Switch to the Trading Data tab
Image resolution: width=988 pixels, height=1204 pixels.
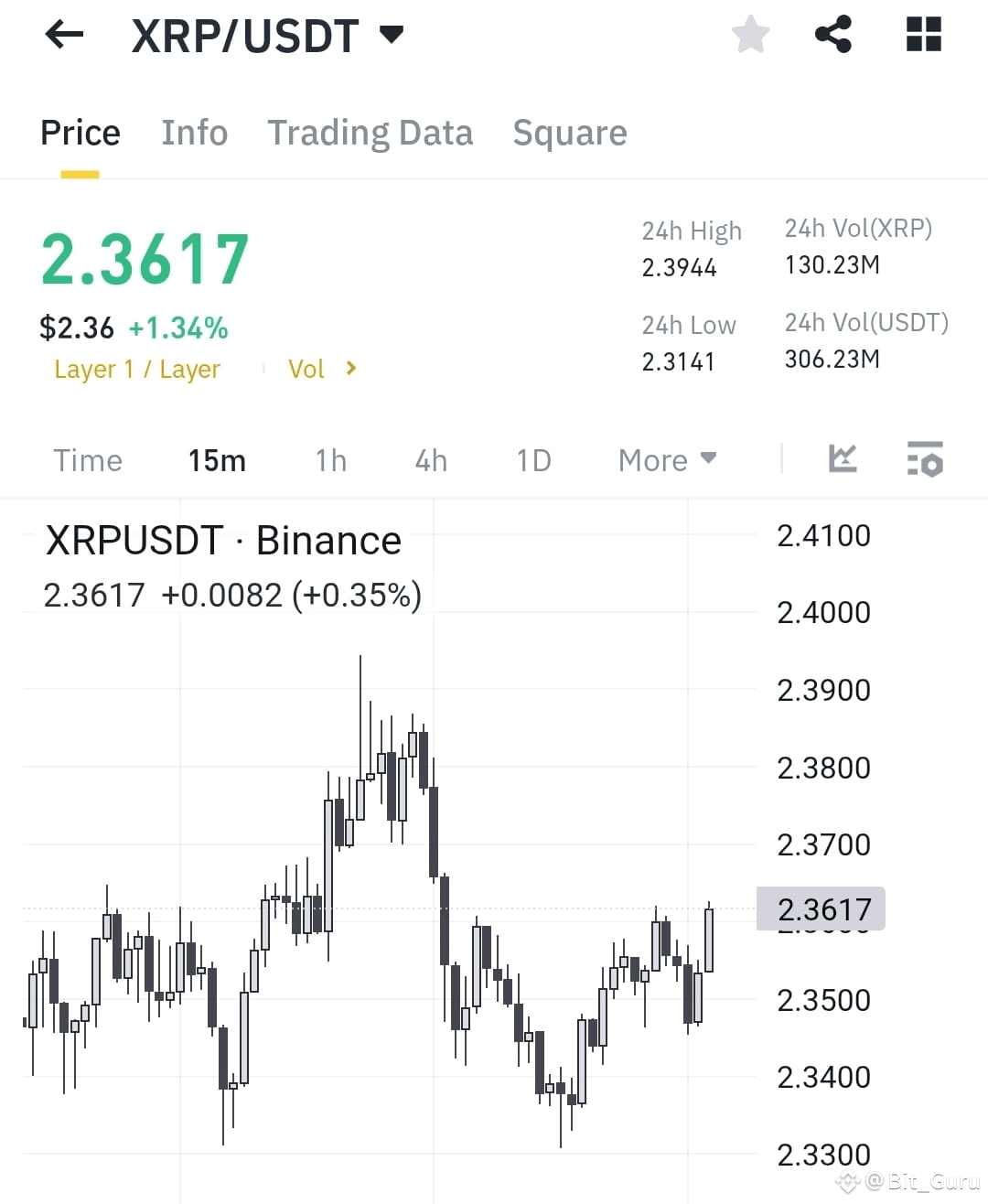coord(370,133)
